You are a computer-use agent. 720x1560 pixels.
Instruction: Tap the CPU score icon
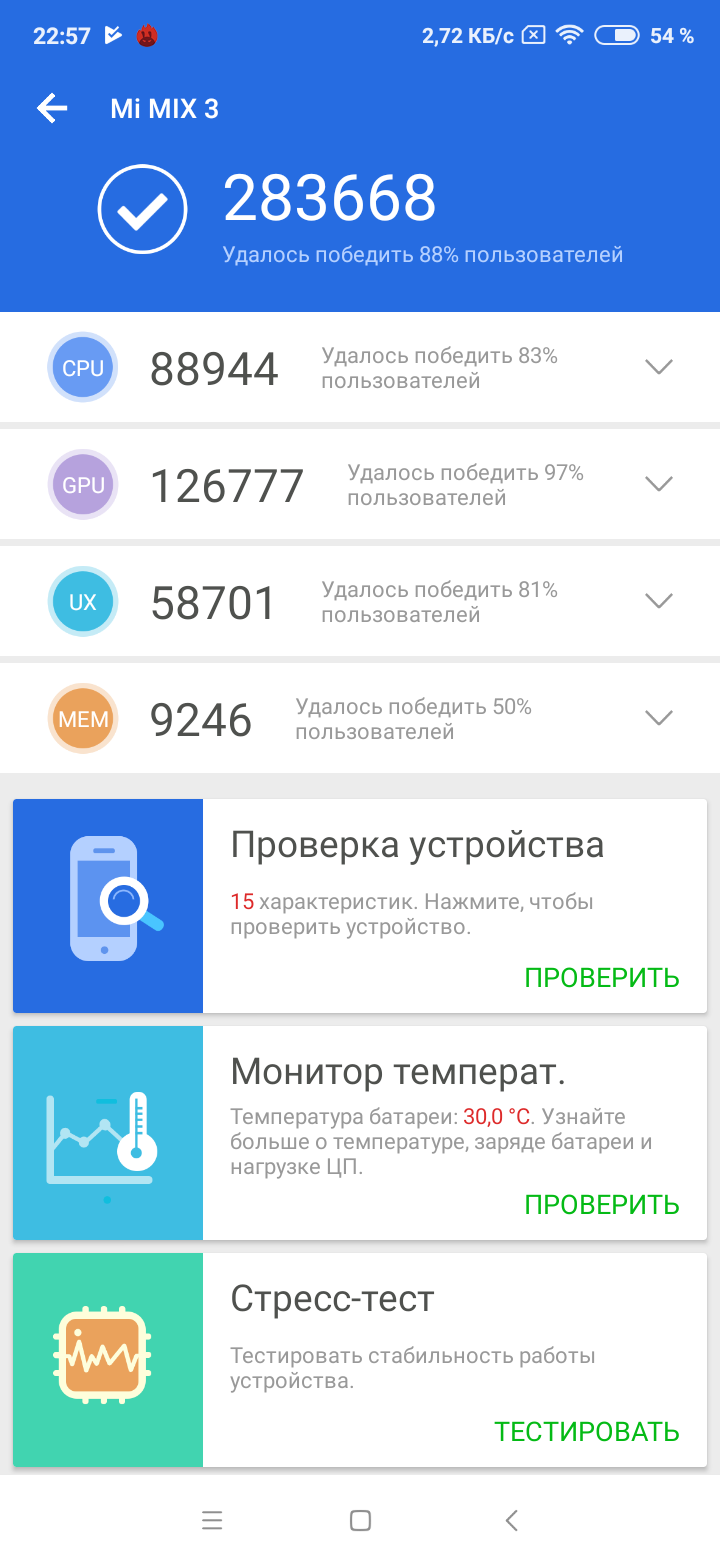point(82,367)
